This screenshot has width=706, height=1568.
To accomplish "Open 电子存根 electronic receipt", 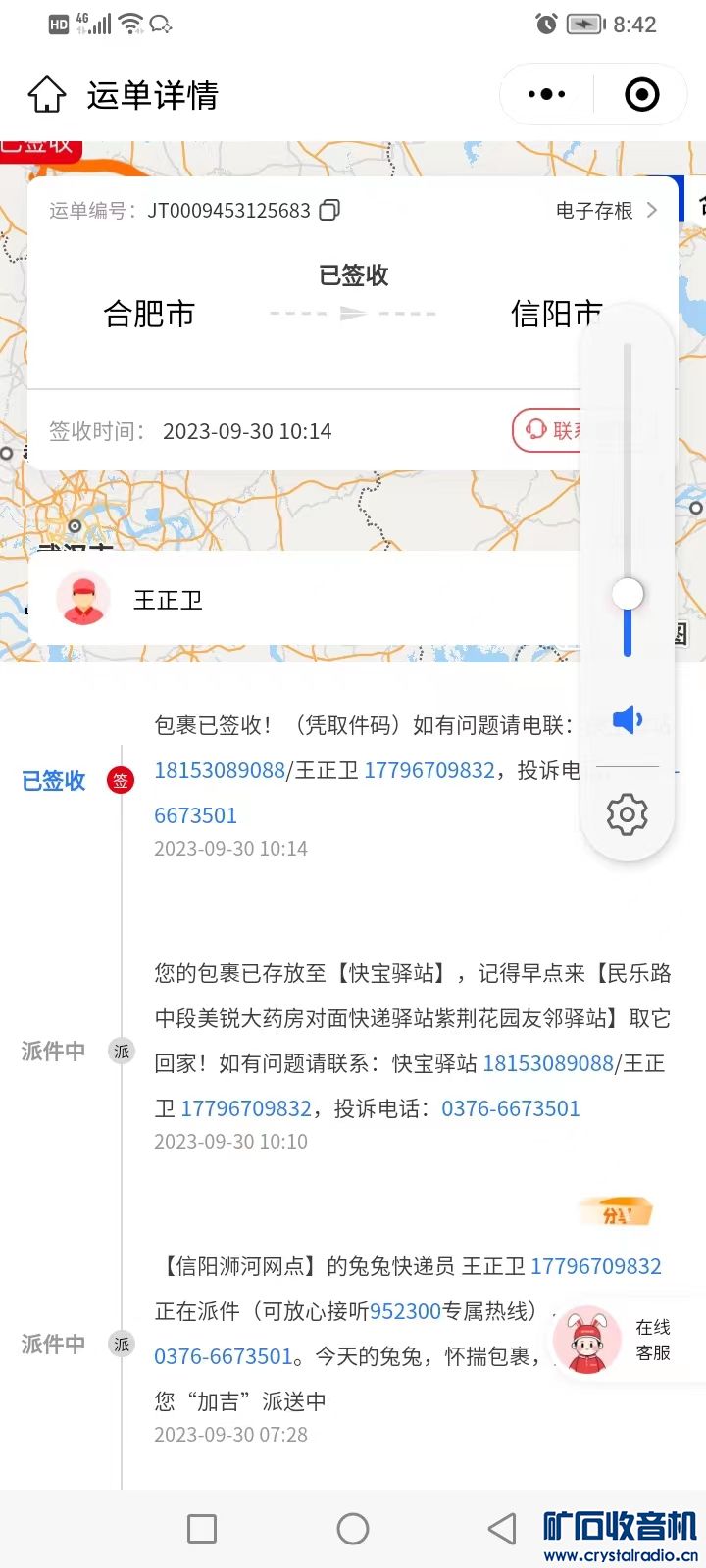I will coord(605,210).
